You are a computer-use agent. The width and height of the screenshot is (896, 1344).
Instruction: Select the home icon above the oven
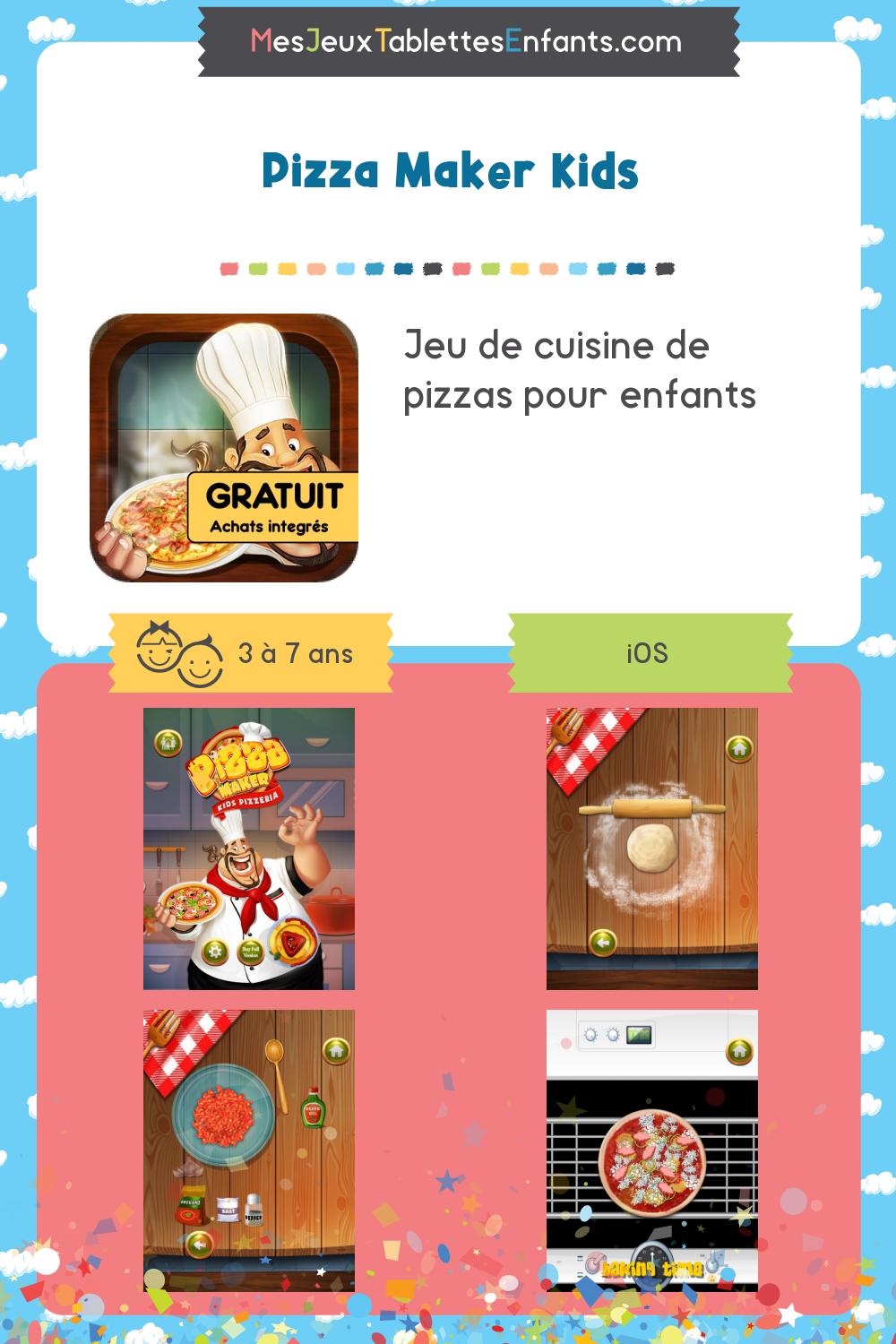(739, 1052)
